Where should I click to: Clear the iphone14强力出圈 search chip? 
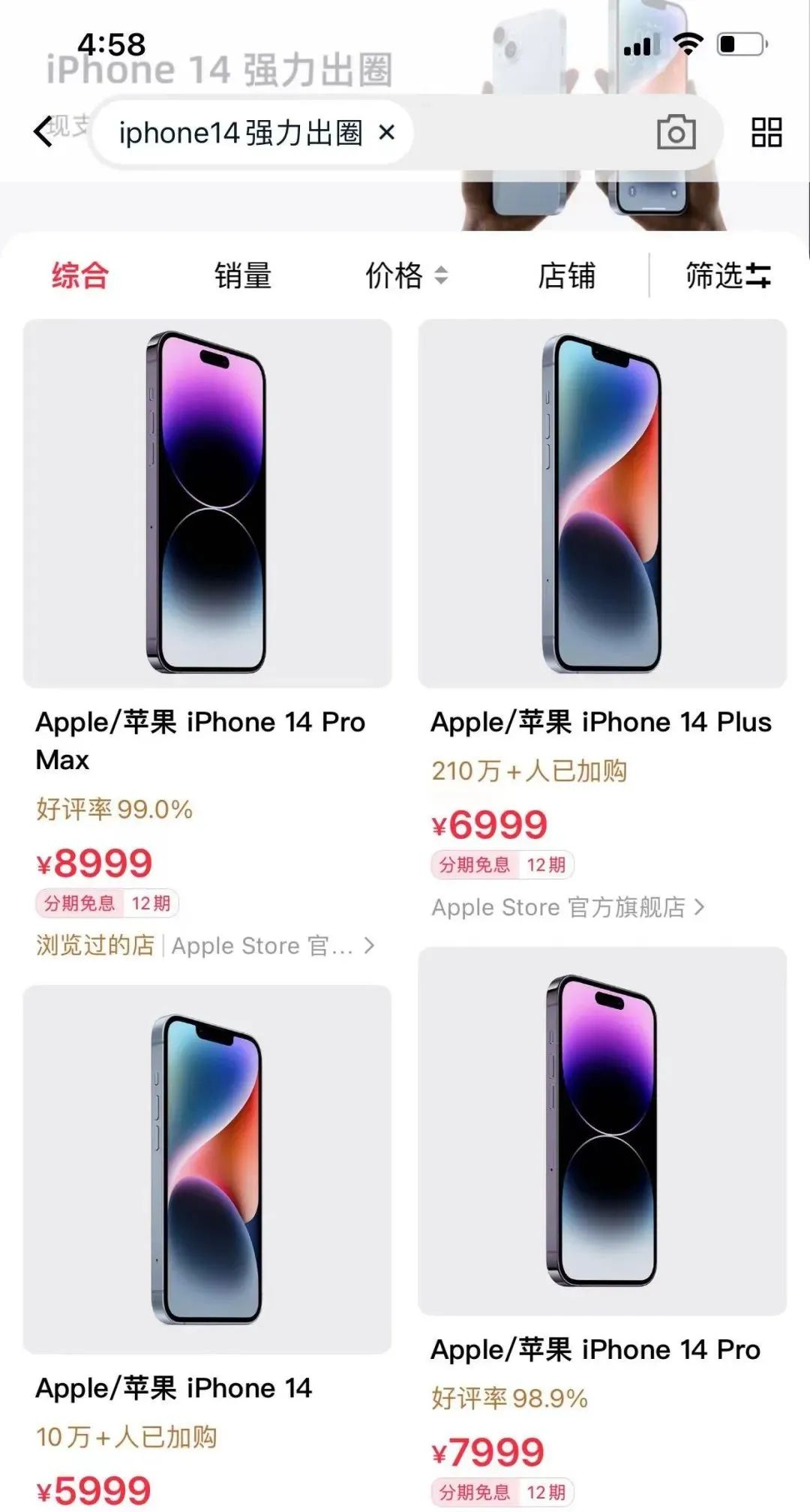point(386,133)
